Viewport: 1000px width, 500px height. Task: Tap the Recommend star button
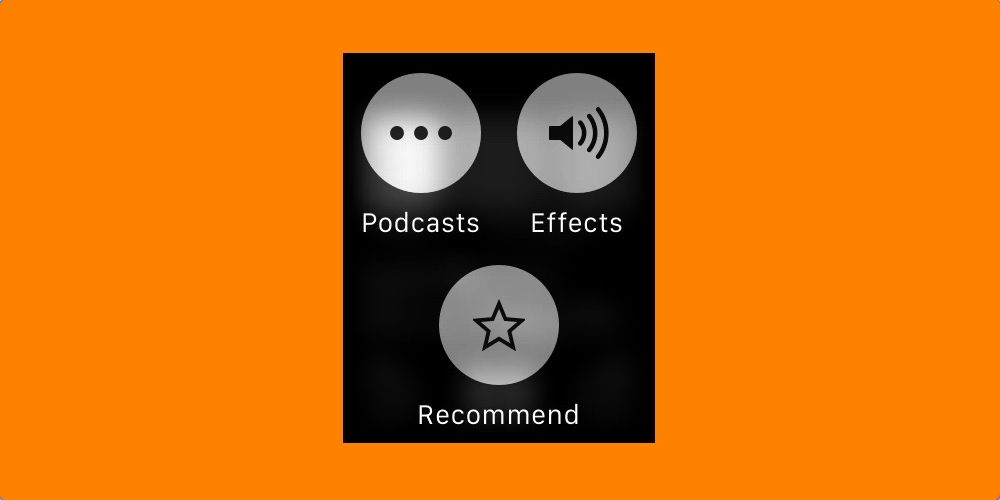(x=498, y=325)
